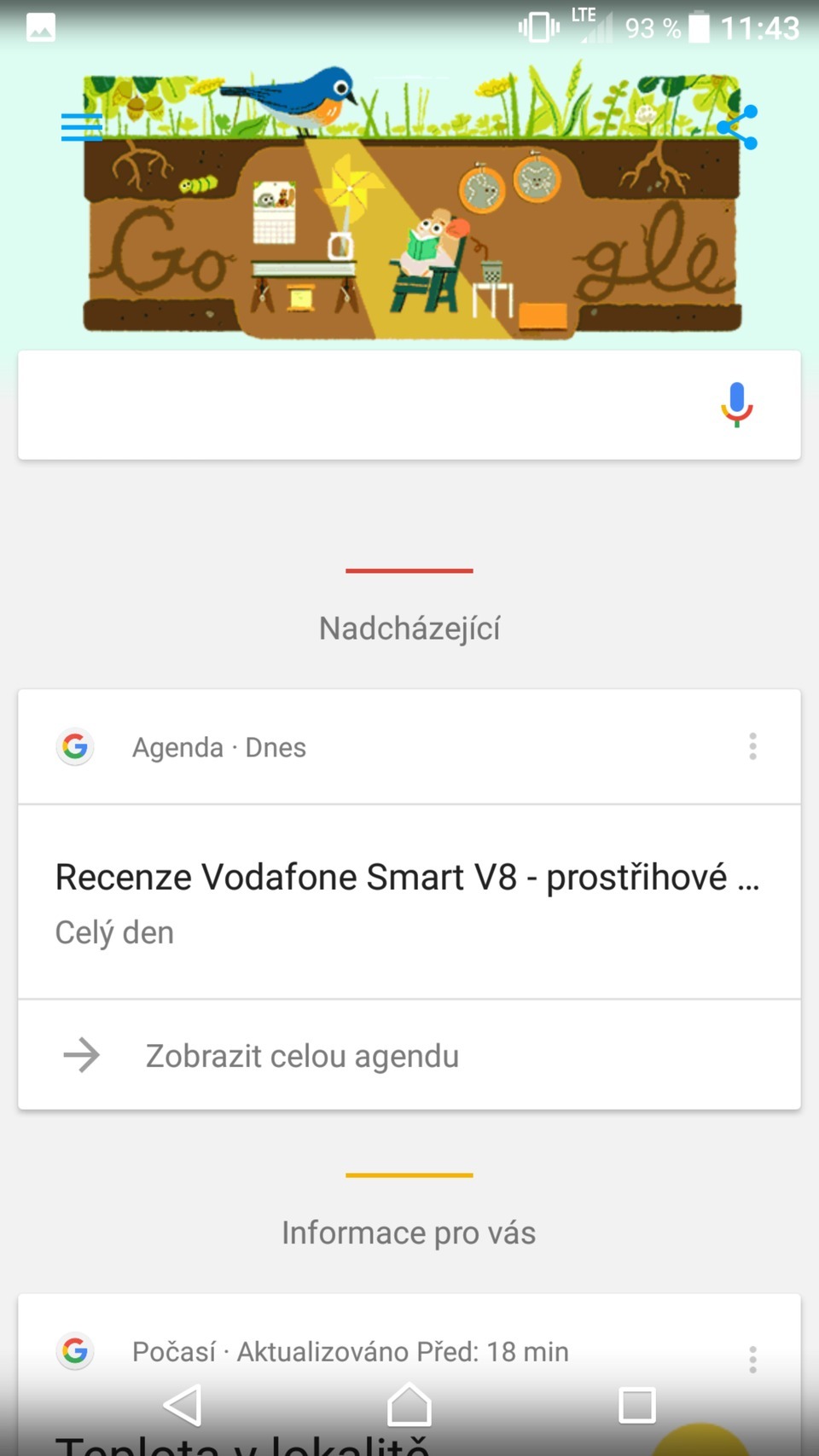The height and width of the screenshot is (1456, 819).
Task: Open overflow menu on Agenda card
Action: (752, 746)
